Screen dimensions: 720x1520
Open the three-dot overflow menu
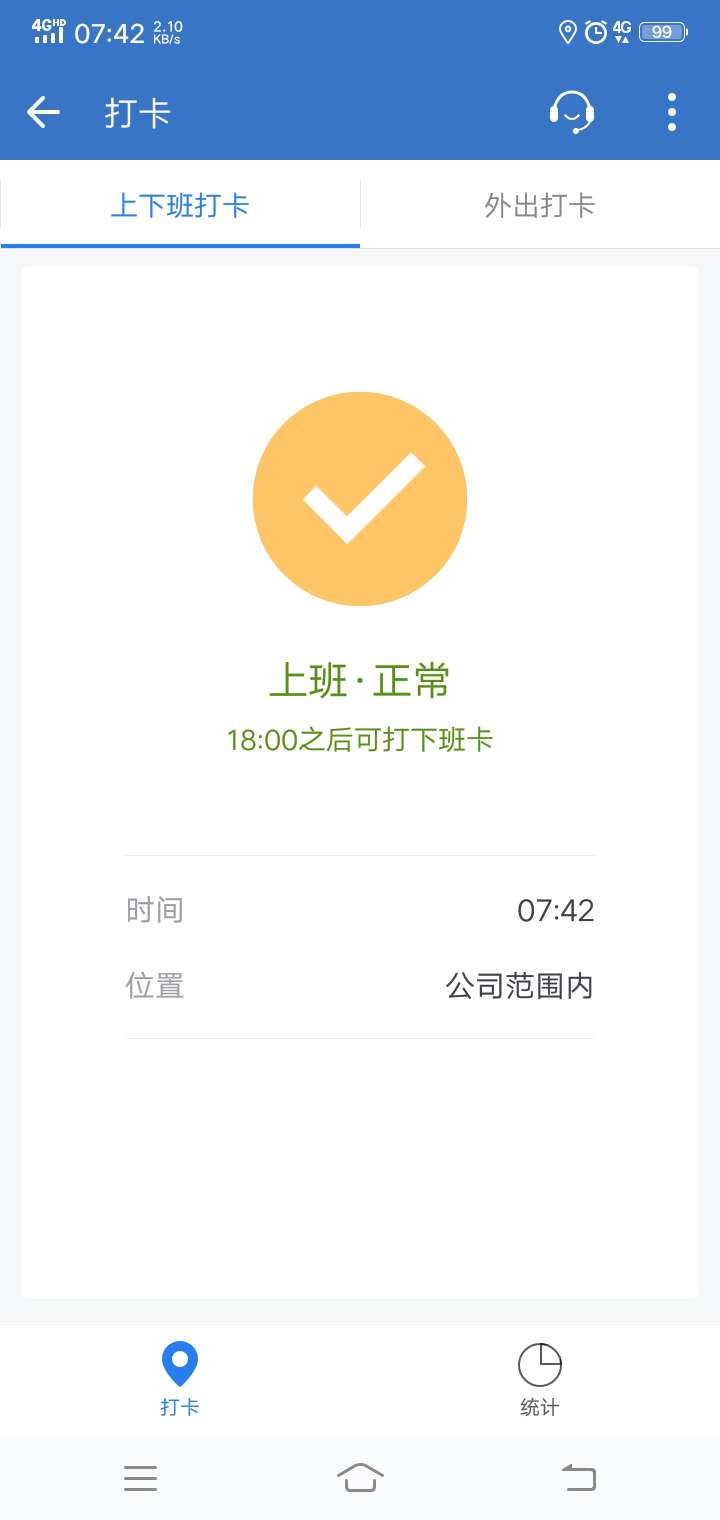(672, 112)
